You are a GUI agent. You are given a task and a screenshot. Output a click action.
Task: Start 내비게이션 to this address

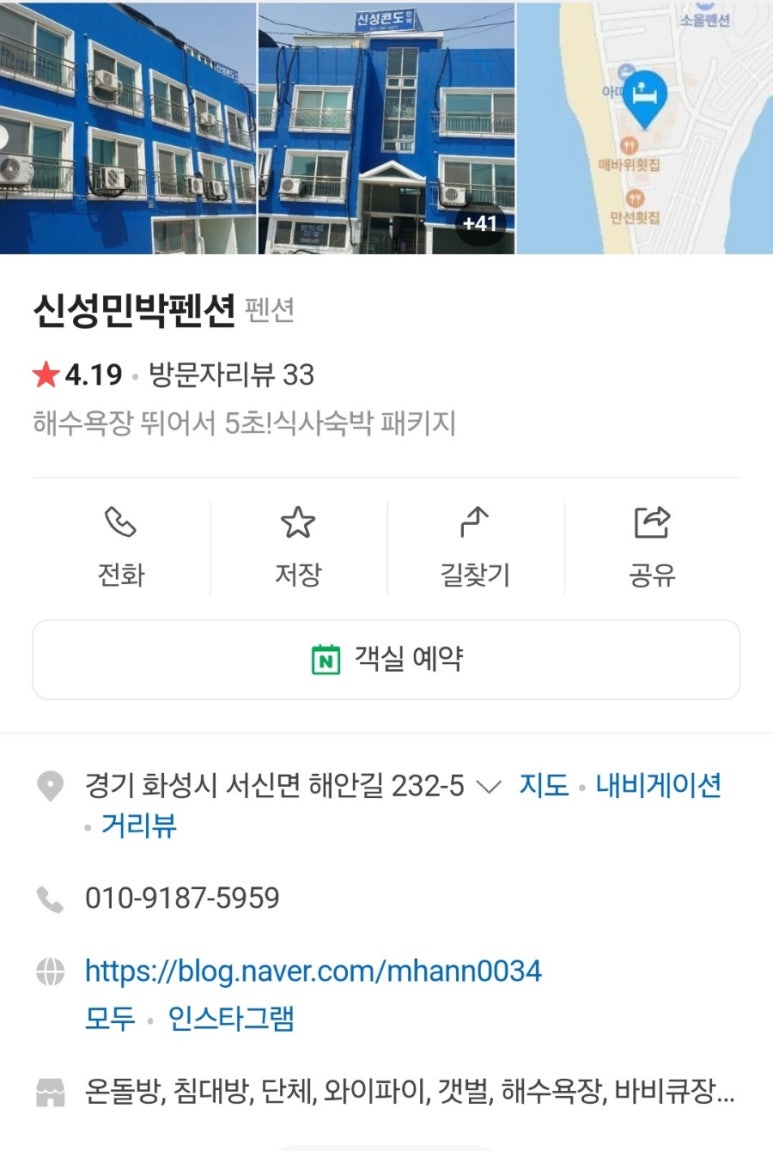(658, 786)
